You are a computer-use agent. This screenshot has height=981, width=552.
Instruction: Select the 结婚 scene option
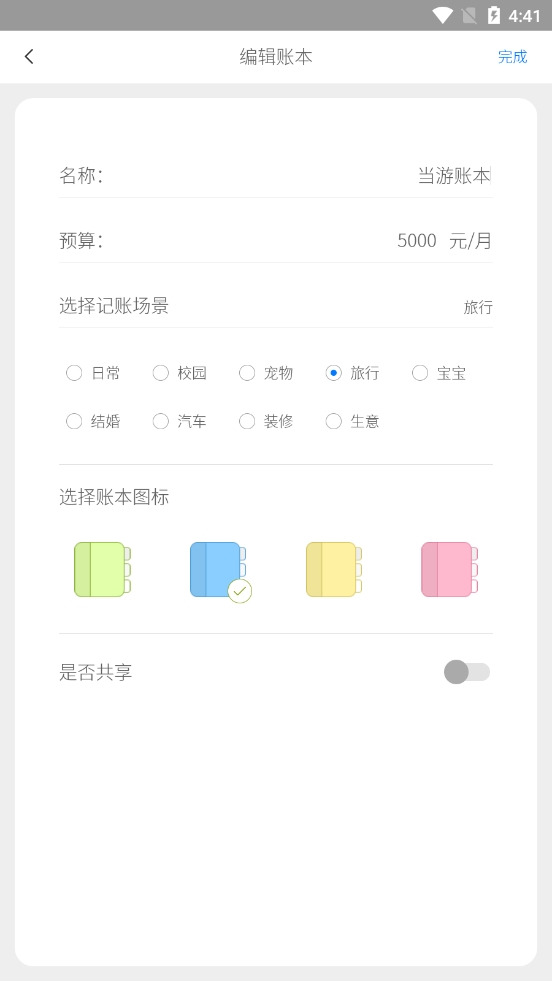(93, 421)
